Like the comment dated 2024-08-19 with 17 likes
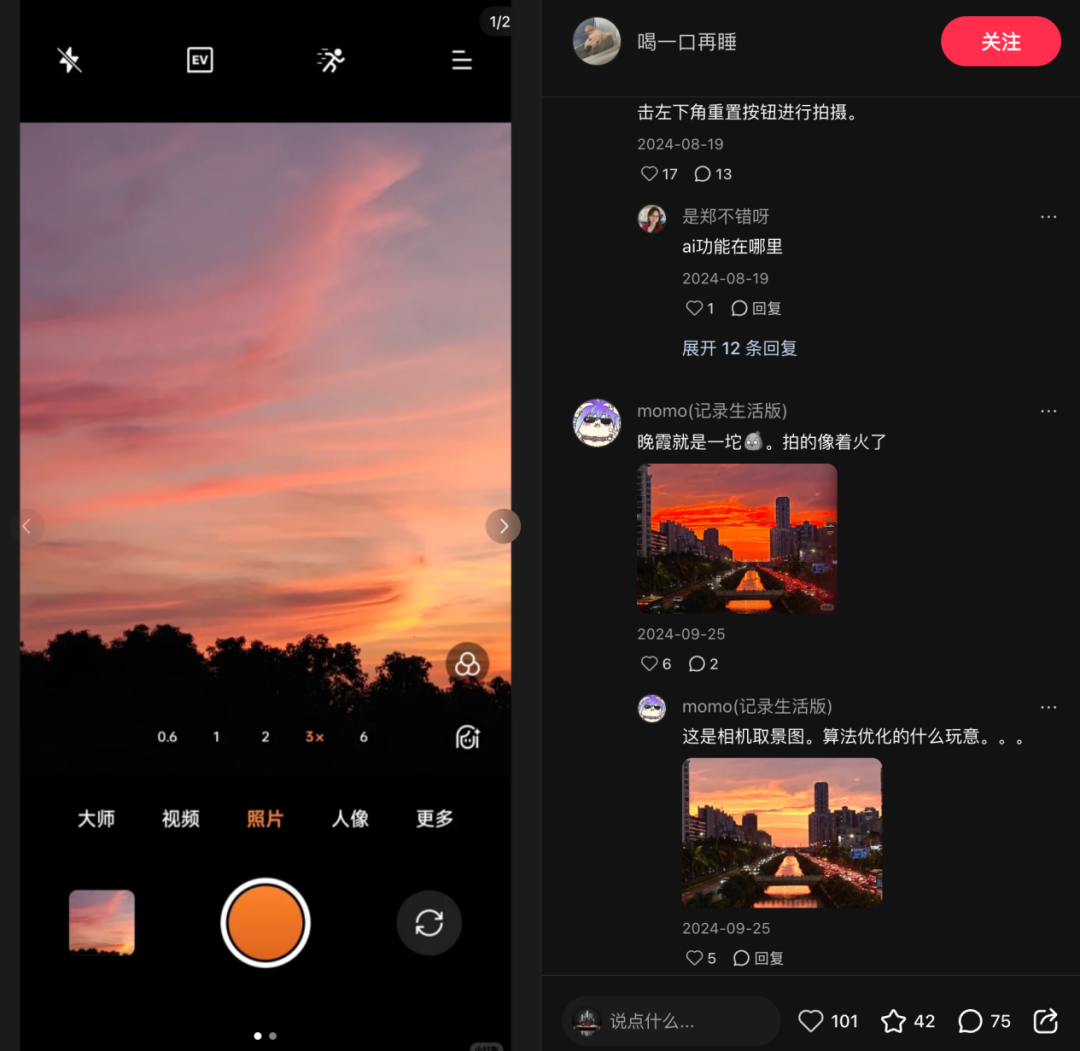The width and height of the screenshot is (1080, 1051). 650,174
